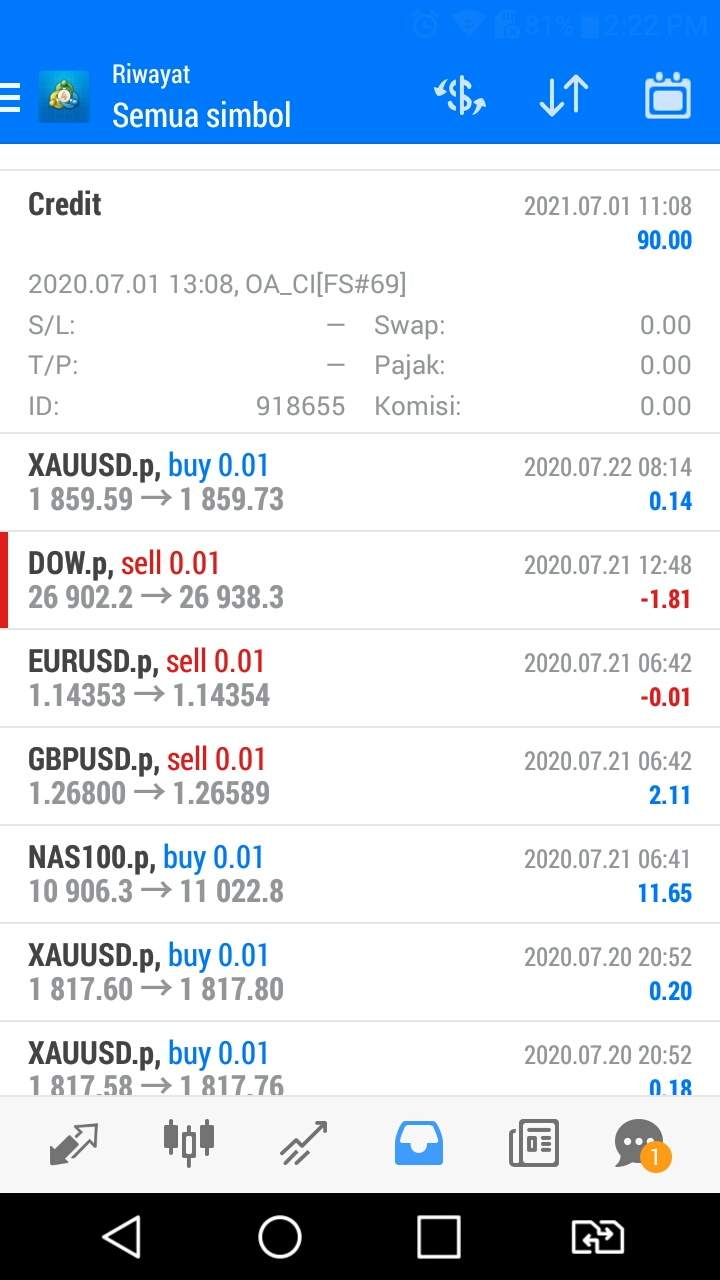
Task: Expand the GBPUSD.p sell trade
Action: coord(360,776)
